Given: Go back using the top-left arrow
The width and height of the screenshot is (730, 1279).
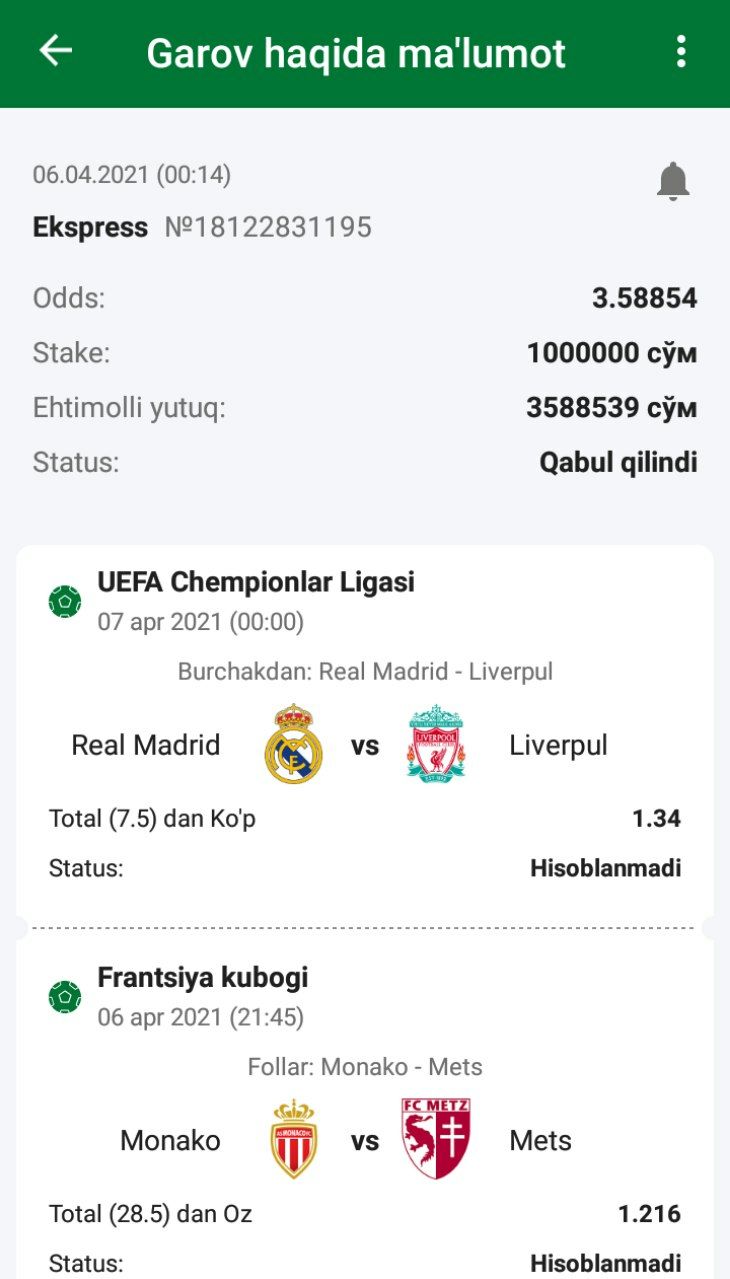Looking at the screenshot, I should (56, 51).
